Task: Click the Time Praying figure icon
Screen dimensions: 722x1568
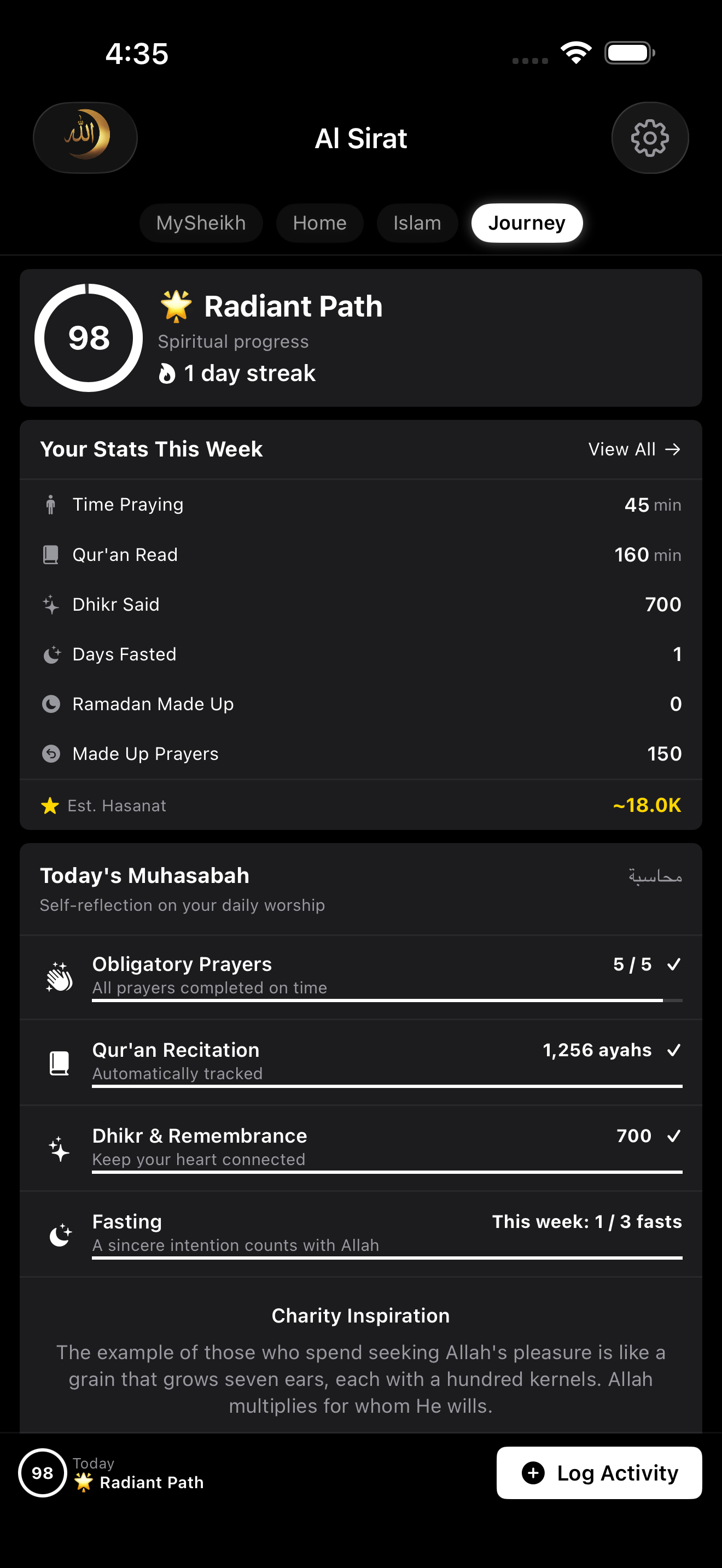Action: pos(51,504)
